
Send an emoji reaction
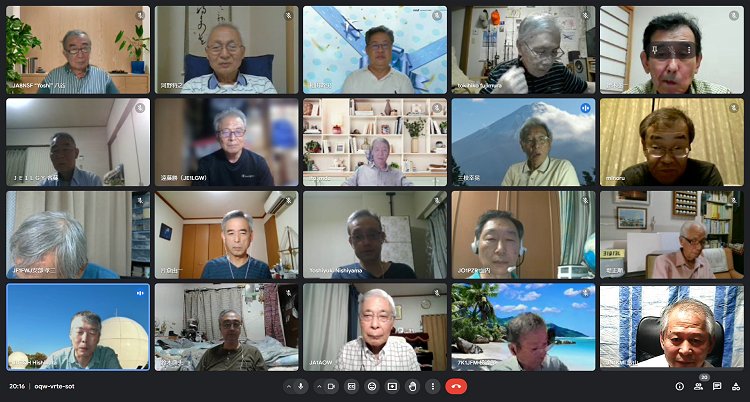point(371,386)
